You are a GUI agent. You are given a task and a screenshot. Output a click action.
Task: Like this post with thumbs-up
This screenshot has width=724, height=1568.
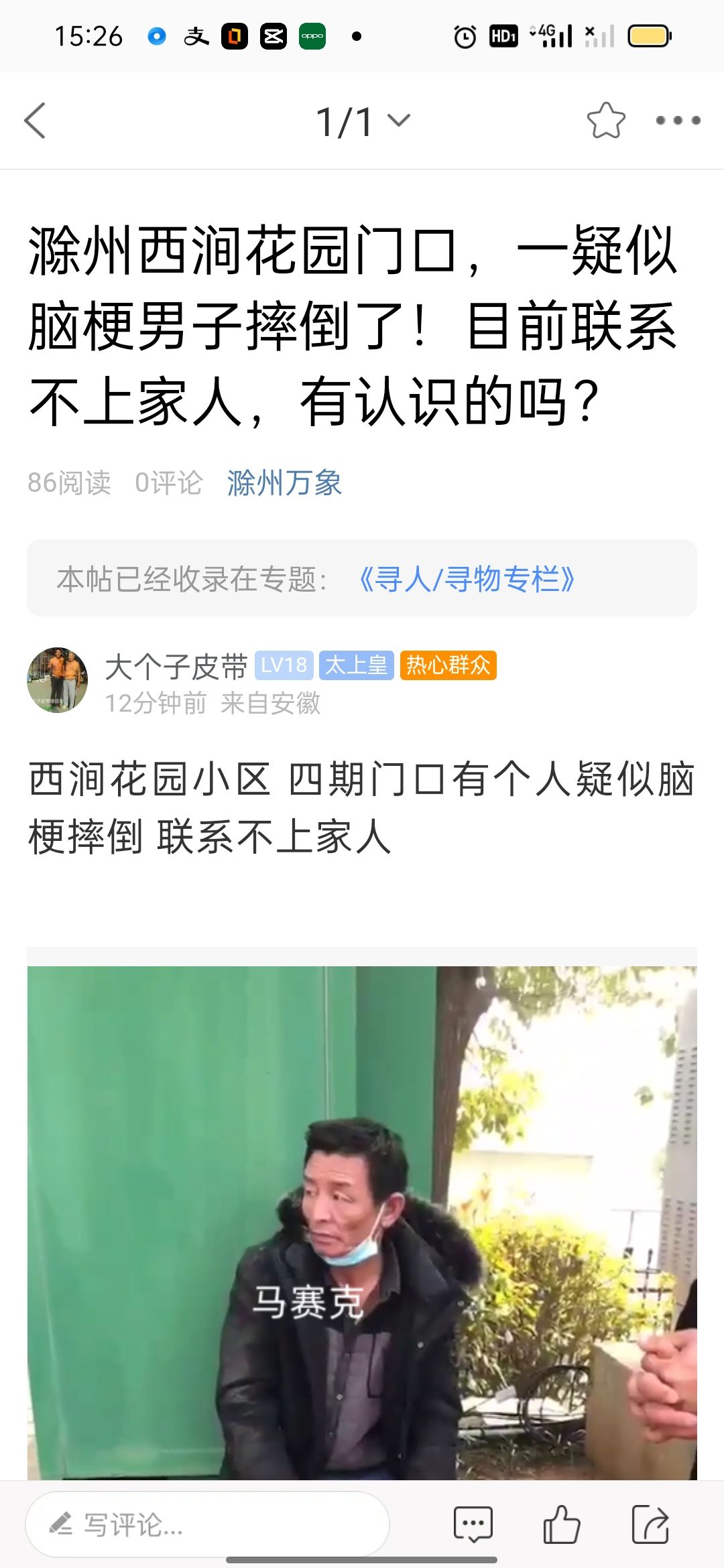point(562,1524)
